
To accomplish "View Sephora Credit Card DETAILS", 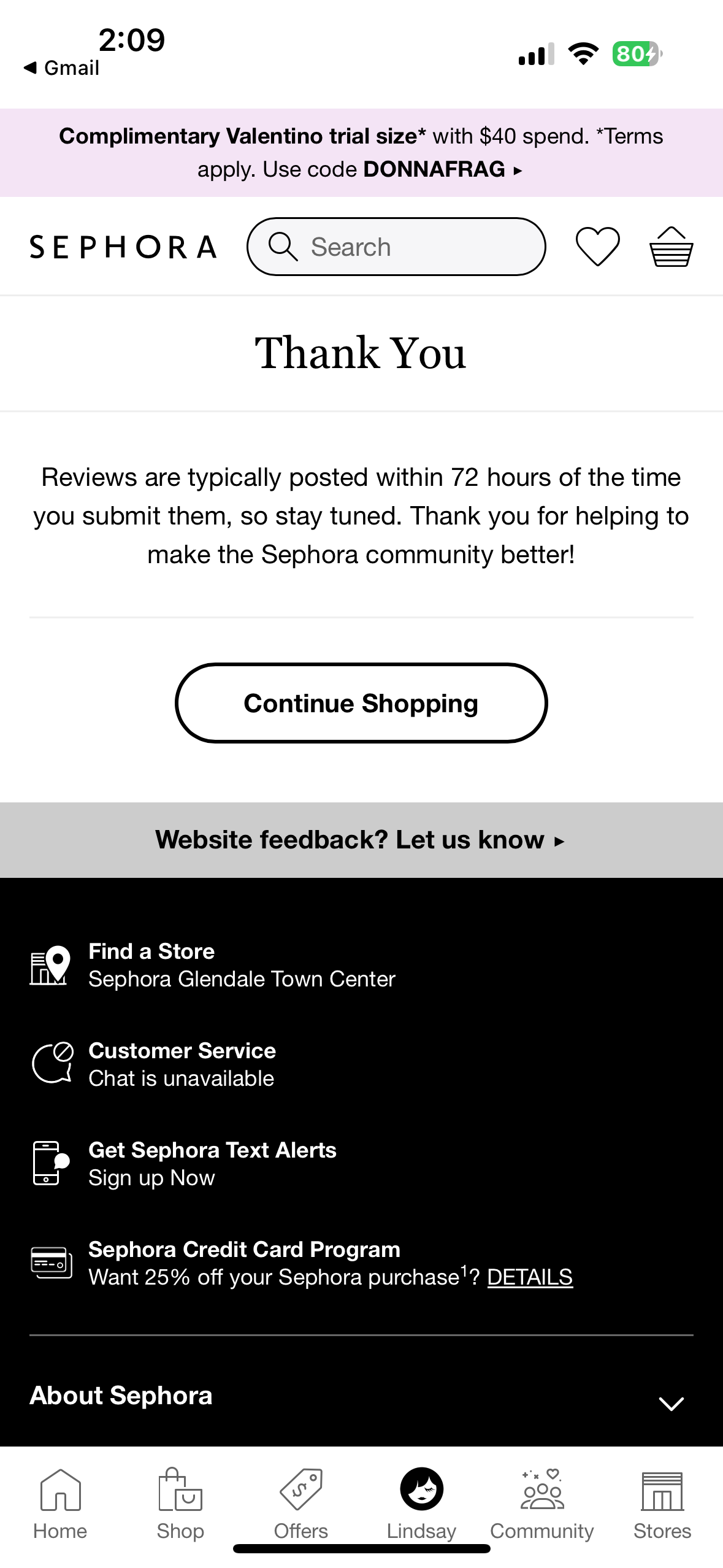I will (529, 1277).
